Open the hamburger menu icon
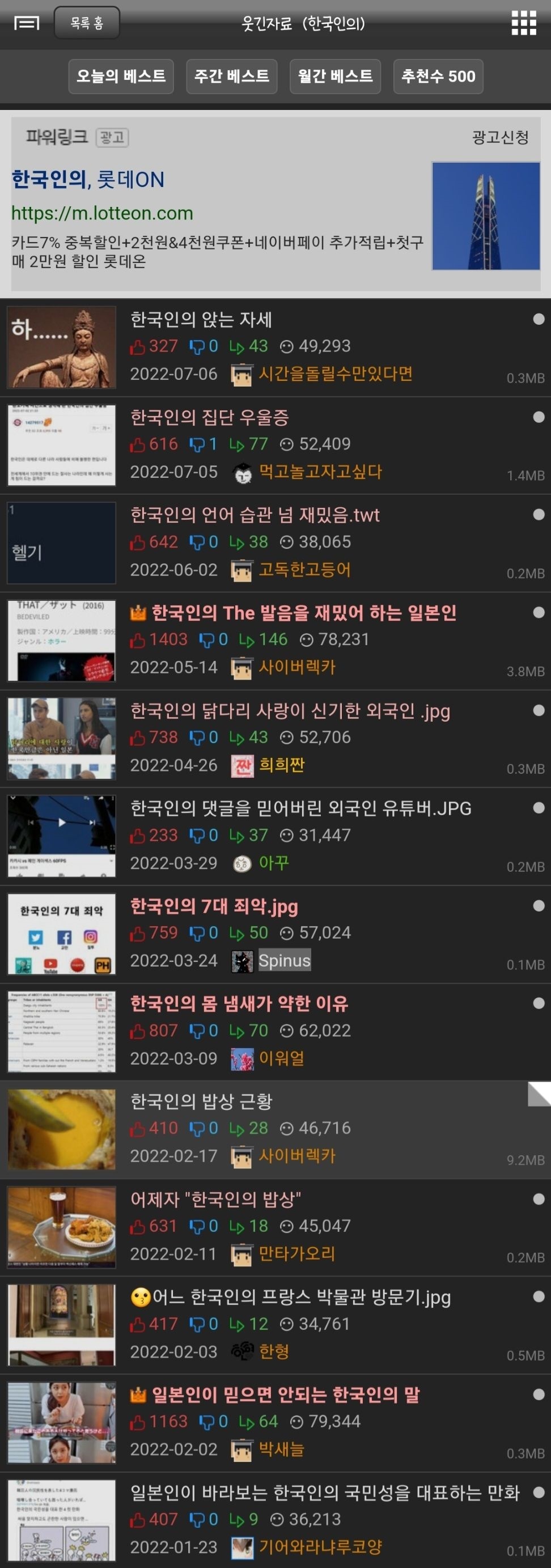 point(27,23)
